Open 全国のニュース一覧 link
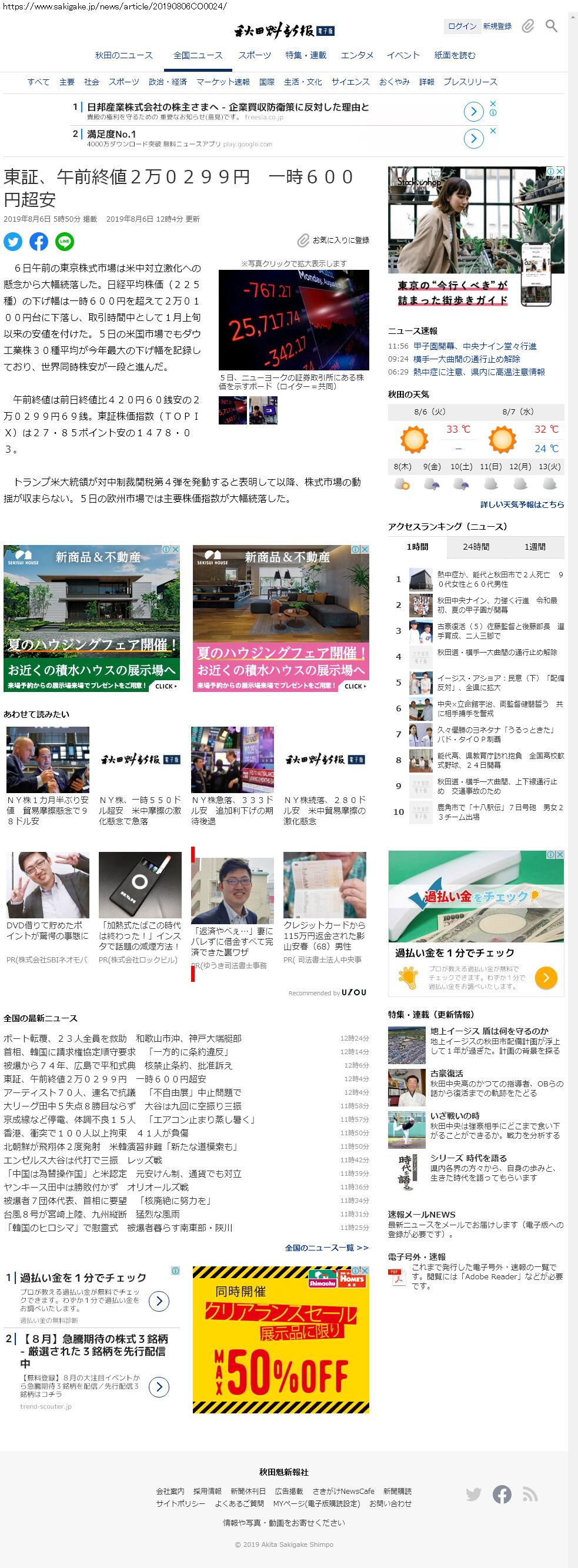Screen dimensions: 578x1568 click(x=326, y=1248)
